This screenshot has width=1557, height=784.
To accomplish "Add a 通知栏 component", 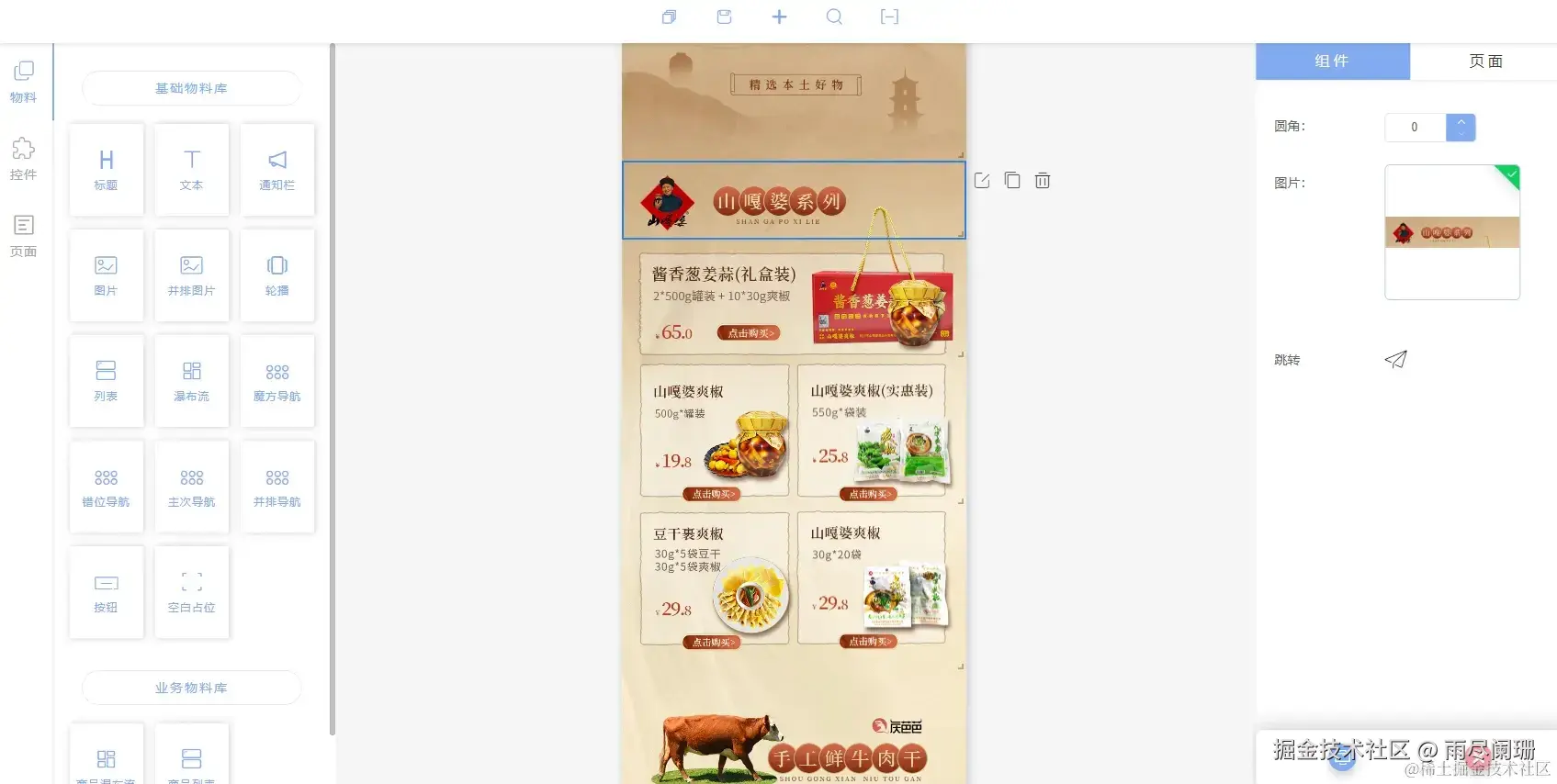I will pyautogui.click(x=276, y=170).
